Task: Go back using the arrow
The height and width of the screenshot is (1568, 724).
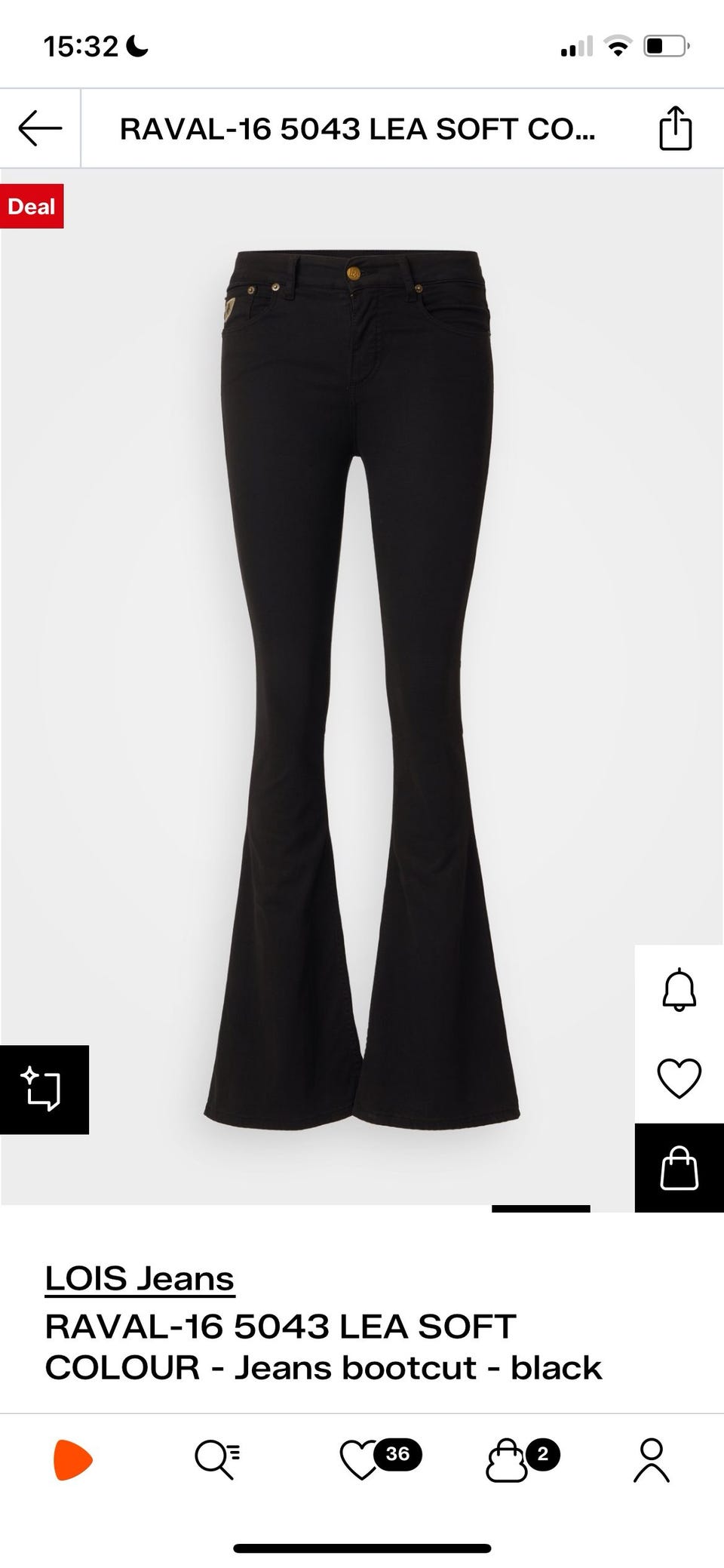Action: (40, 128)
